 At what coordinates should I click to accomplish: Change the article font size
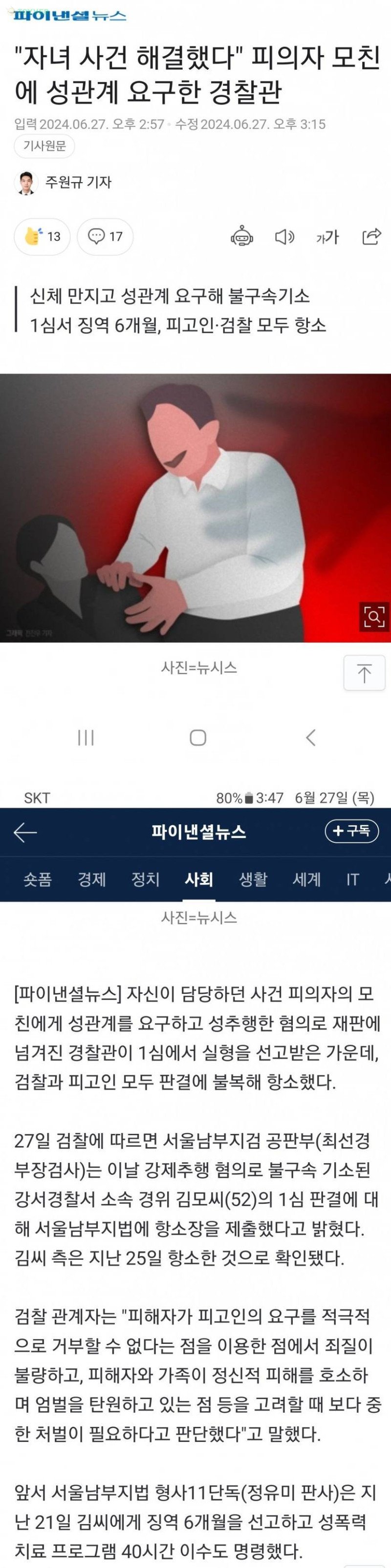pos(327,237)
